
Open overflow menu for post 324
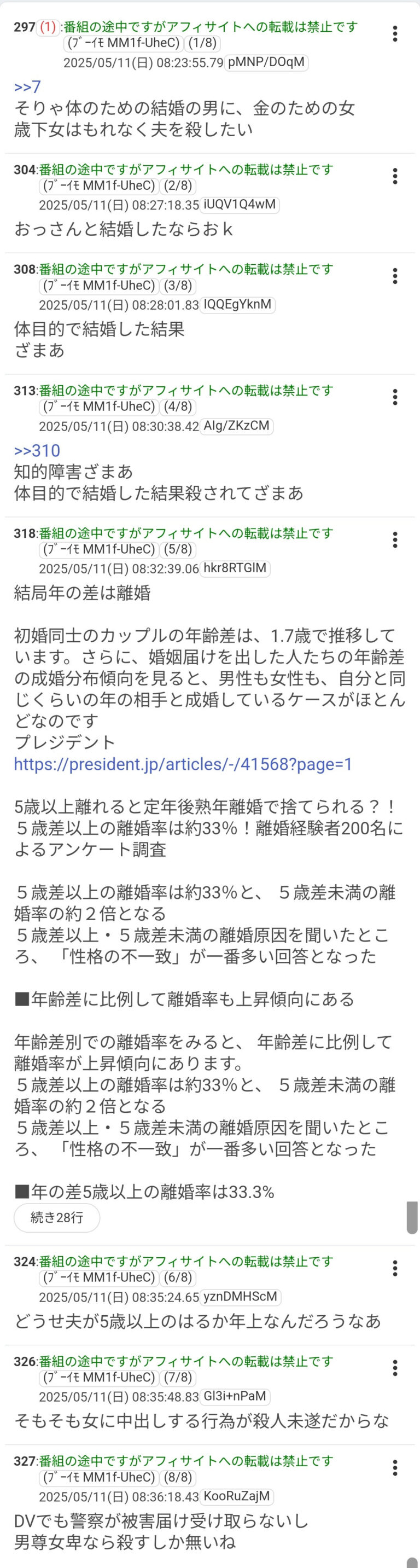395,1269
